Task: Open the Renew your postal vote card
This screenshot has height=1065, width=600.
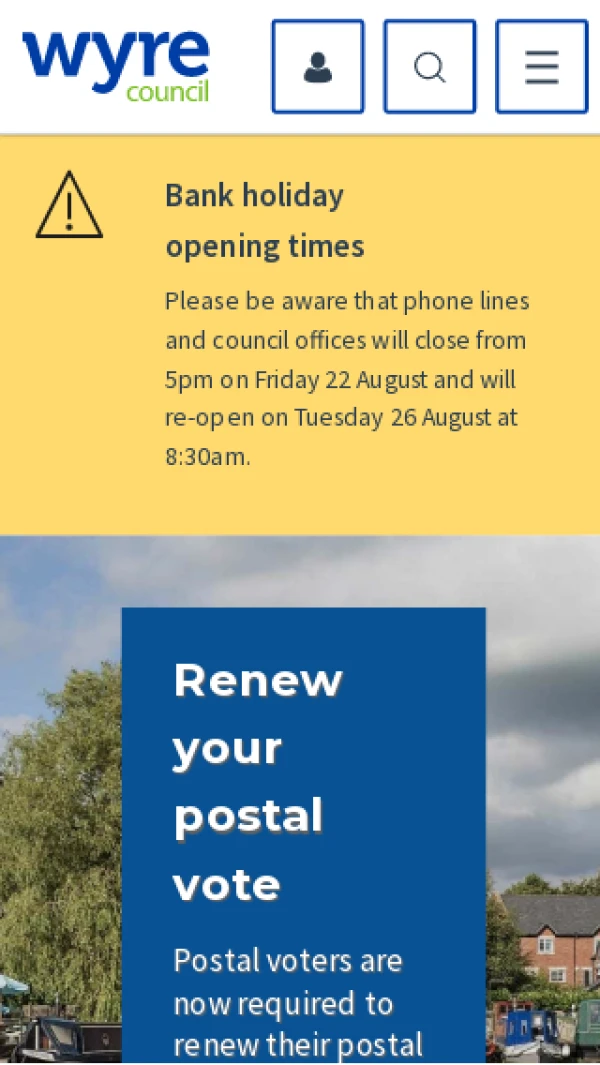Action: click(x=258, y=781)
